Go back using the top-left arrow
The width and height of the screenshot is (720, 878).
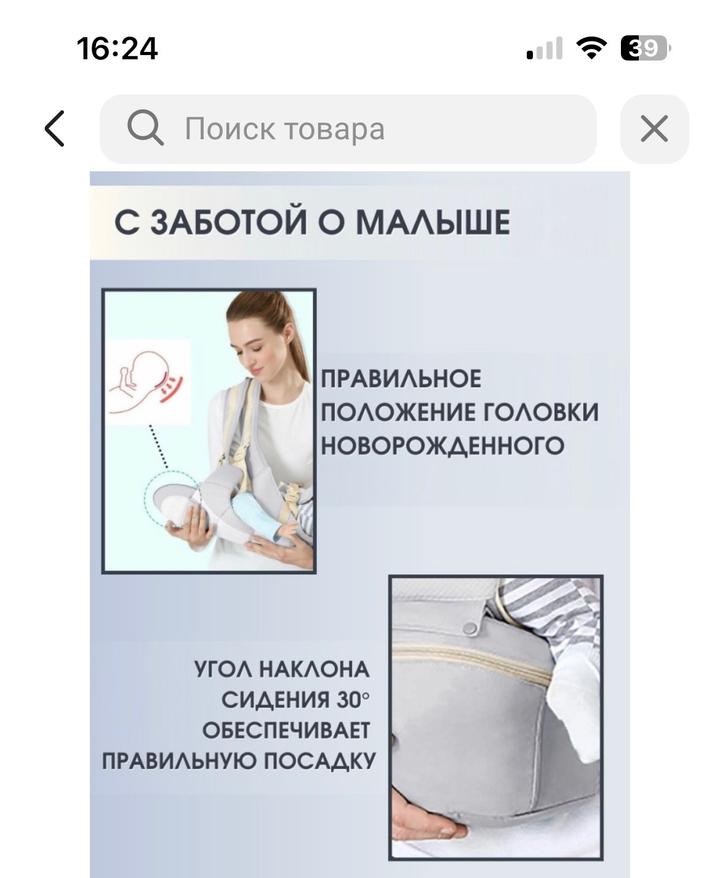(55, 129)
